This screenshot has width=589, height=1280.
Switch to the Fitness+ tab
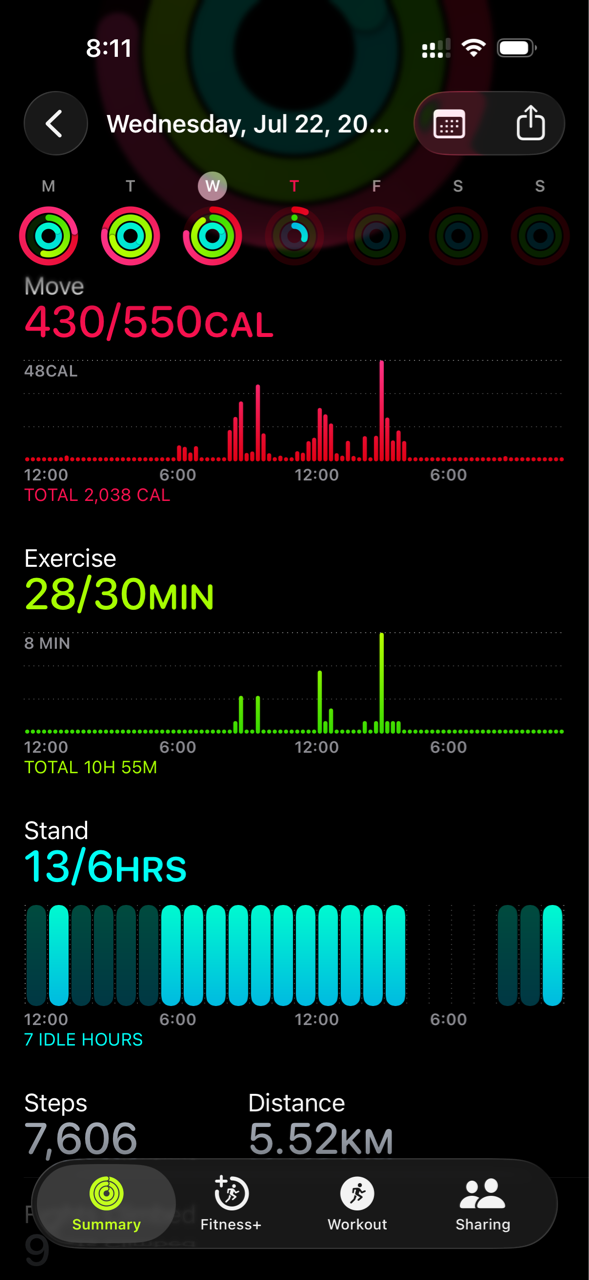[231, 1204]
